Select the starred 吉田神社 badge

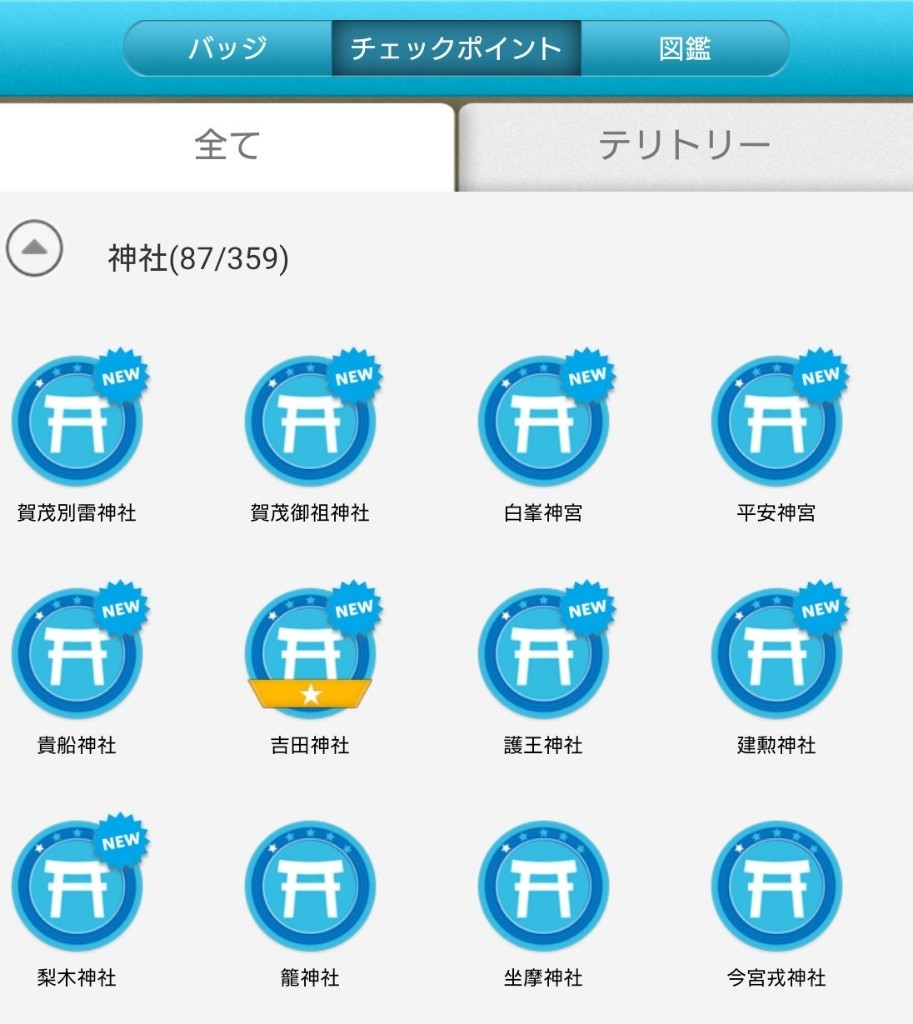pos(310,654)
